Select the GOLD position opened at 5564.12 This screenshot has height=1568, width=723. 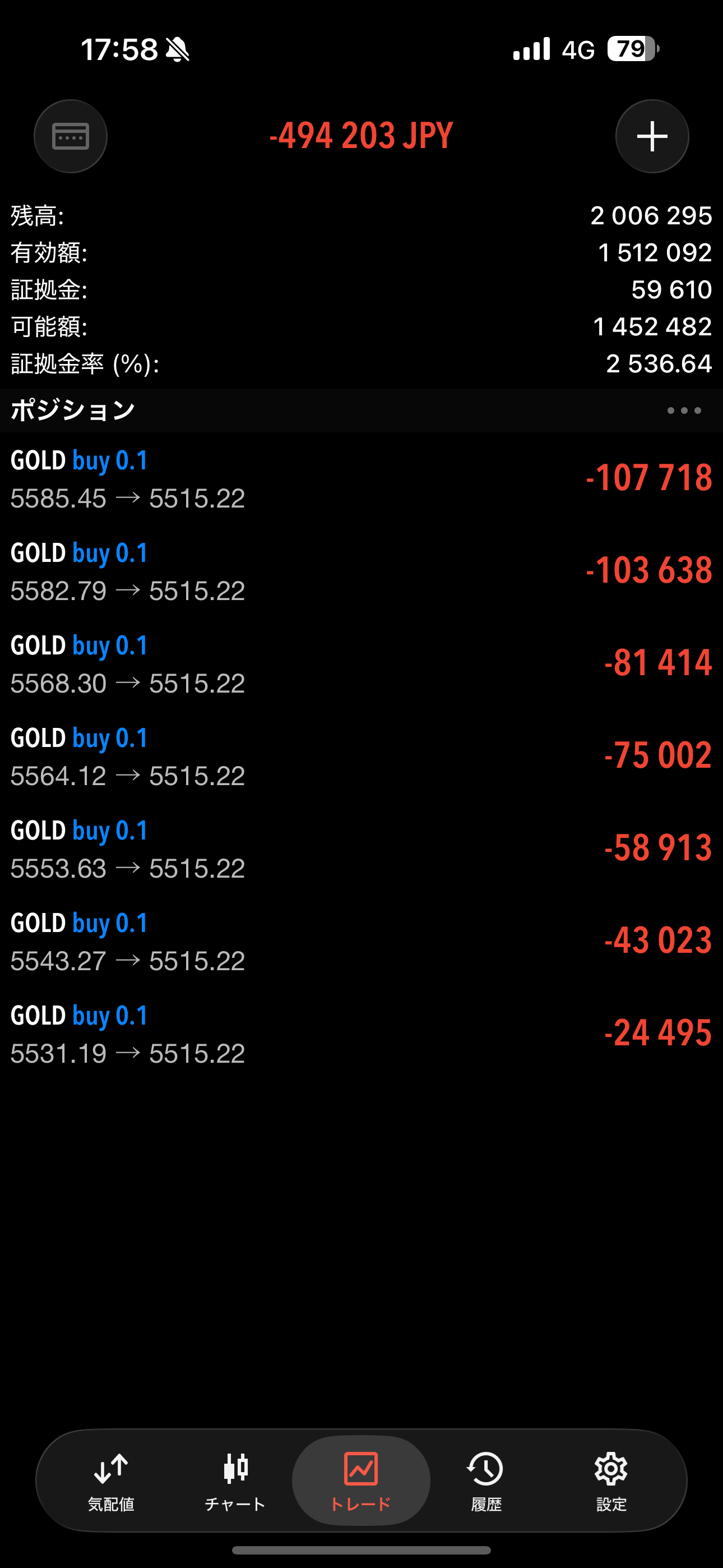pyautogui.click(x=361, y=757)
